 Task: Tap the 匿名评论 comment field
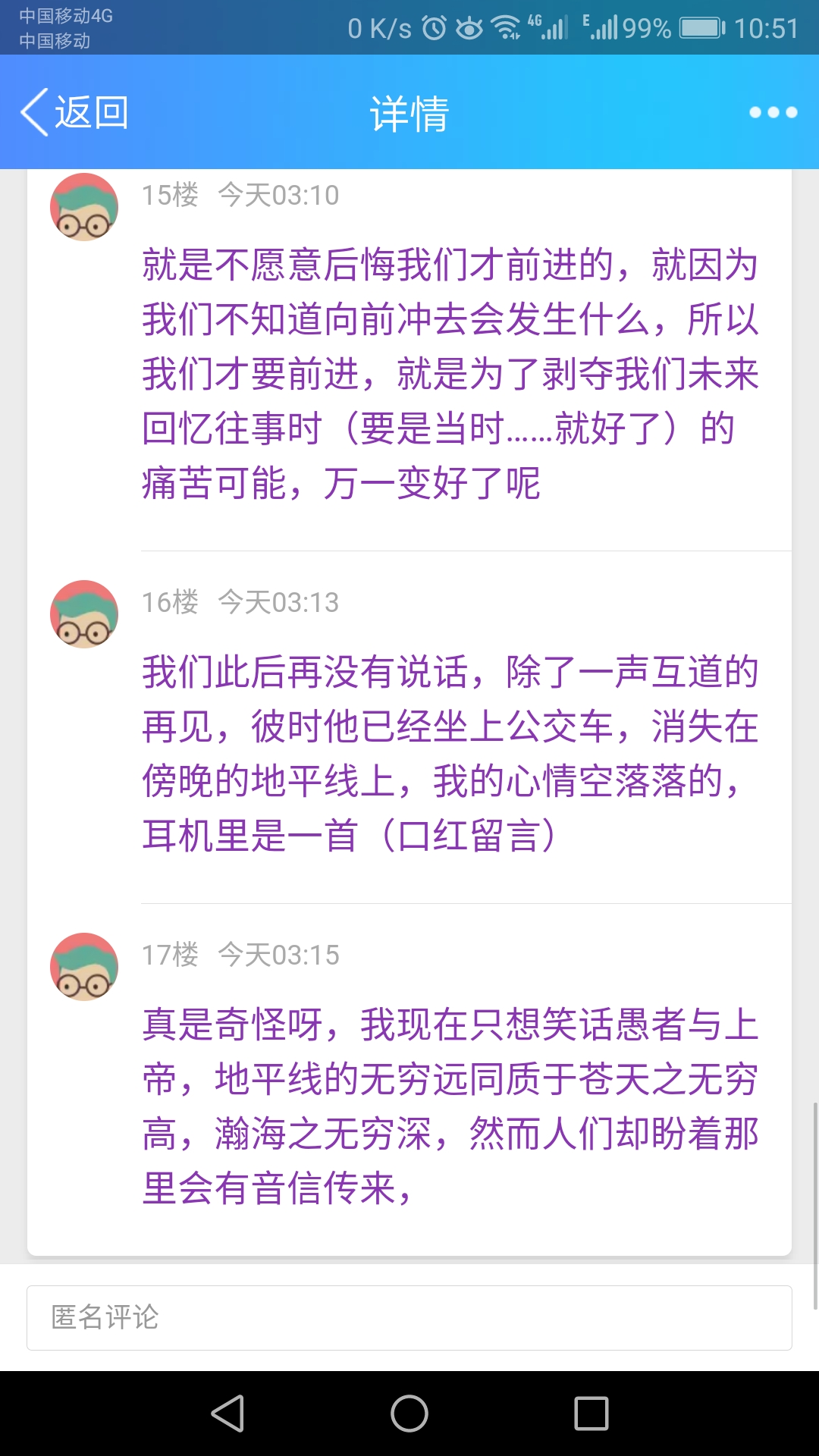pos(409,1318)
